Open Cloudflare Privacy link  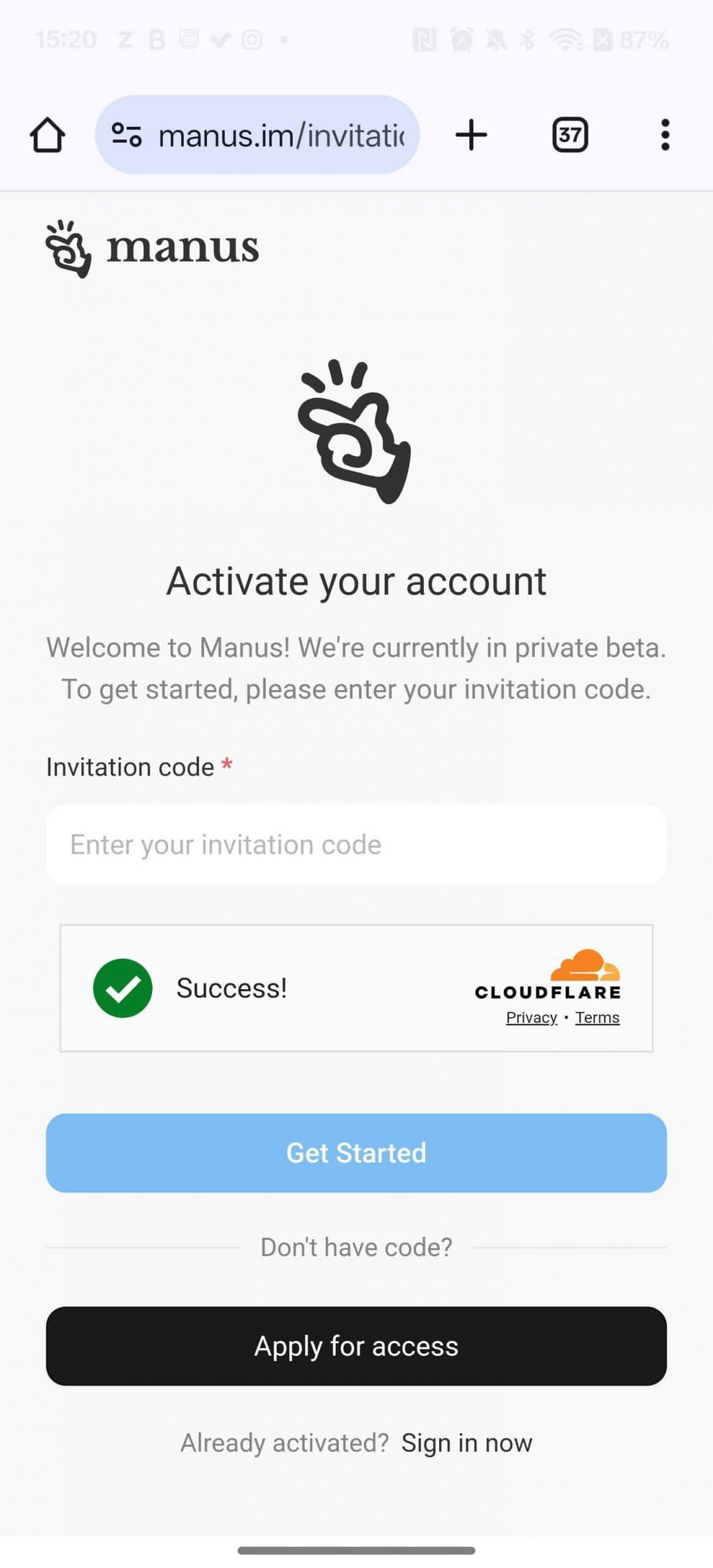click(531, 1017)
